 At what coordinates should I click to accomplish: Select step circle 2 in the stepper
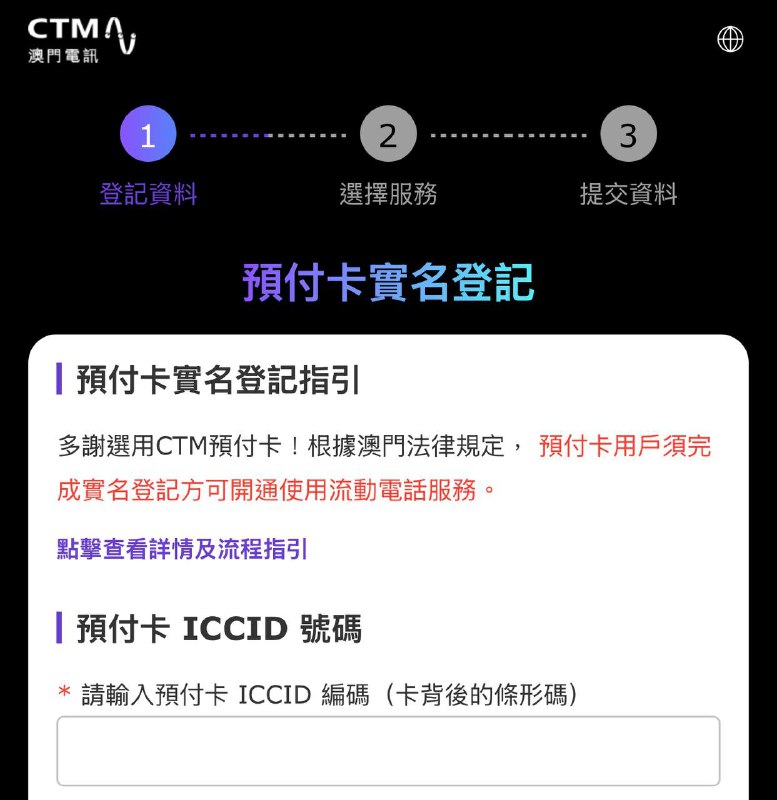[x=388, y=133]
